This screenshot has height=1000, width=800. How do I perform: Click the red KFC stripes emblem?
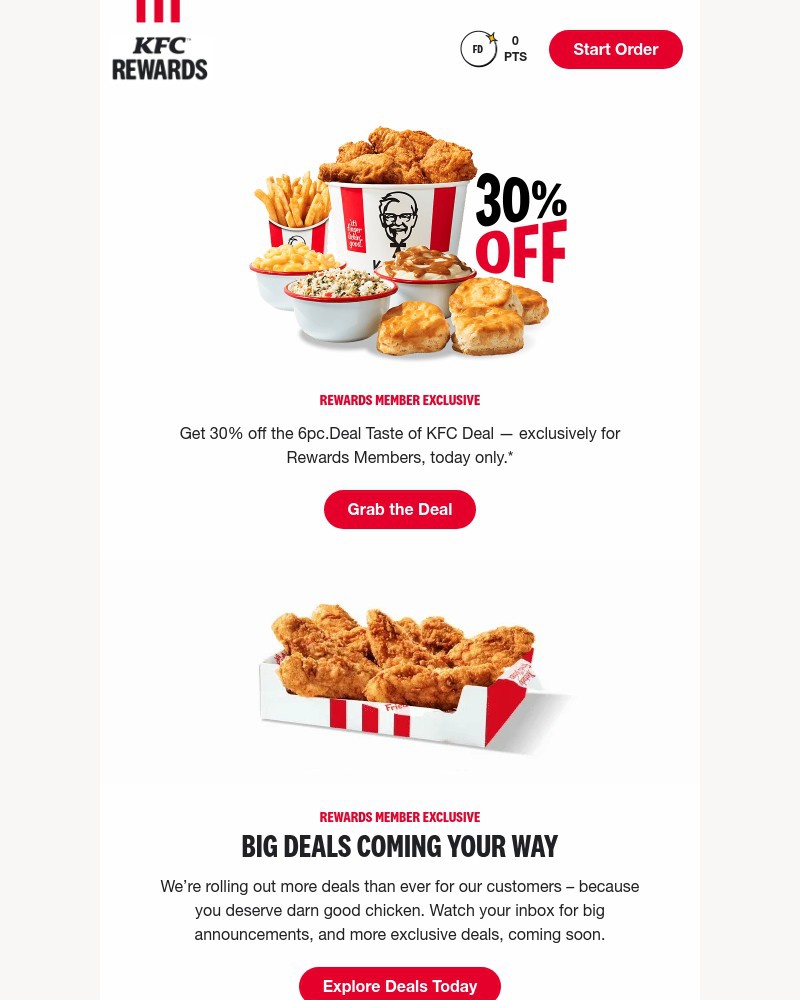(159, 12)
